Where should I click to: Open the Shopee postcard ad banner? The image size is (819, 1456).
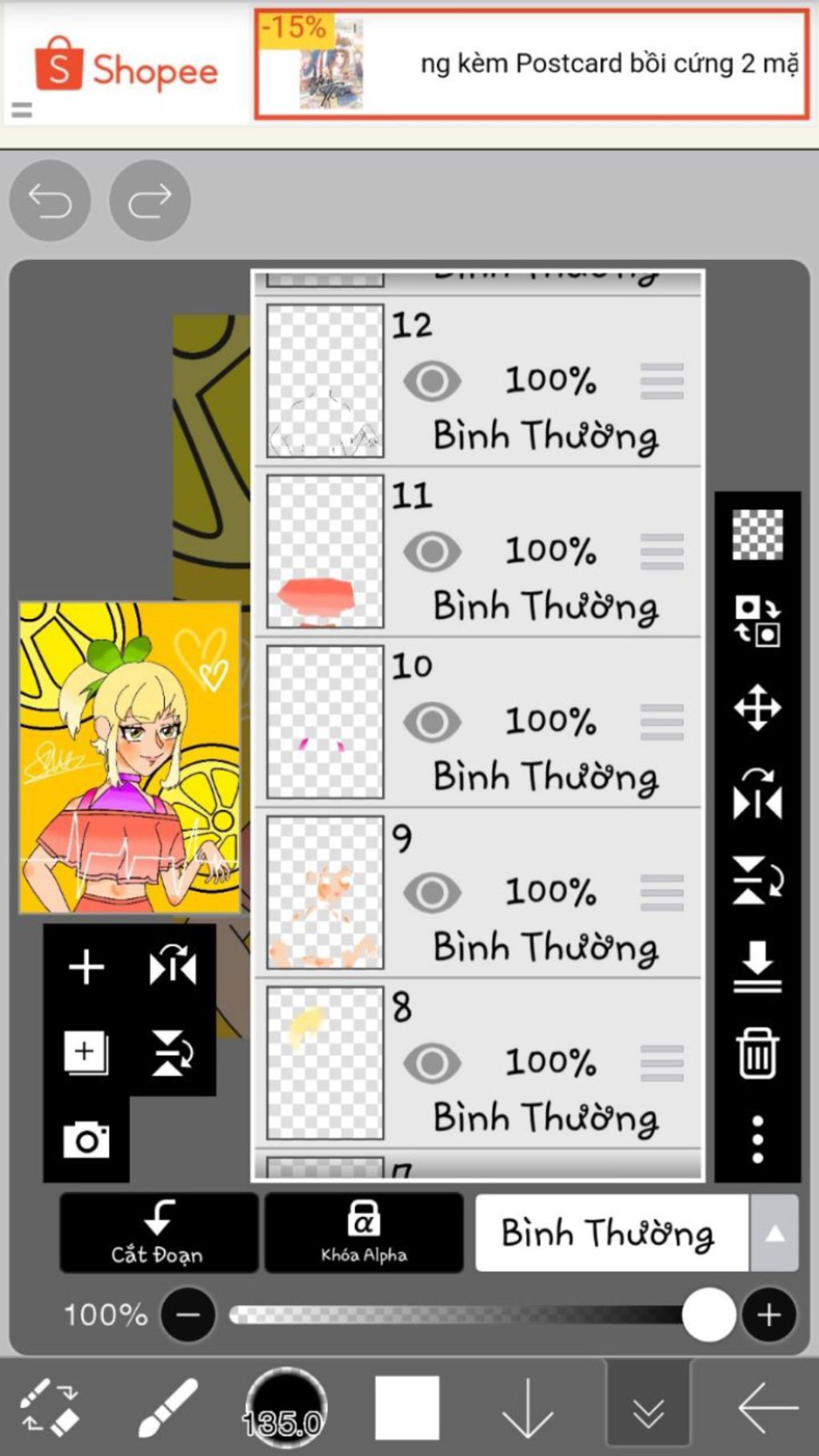(x=531, y=64)
